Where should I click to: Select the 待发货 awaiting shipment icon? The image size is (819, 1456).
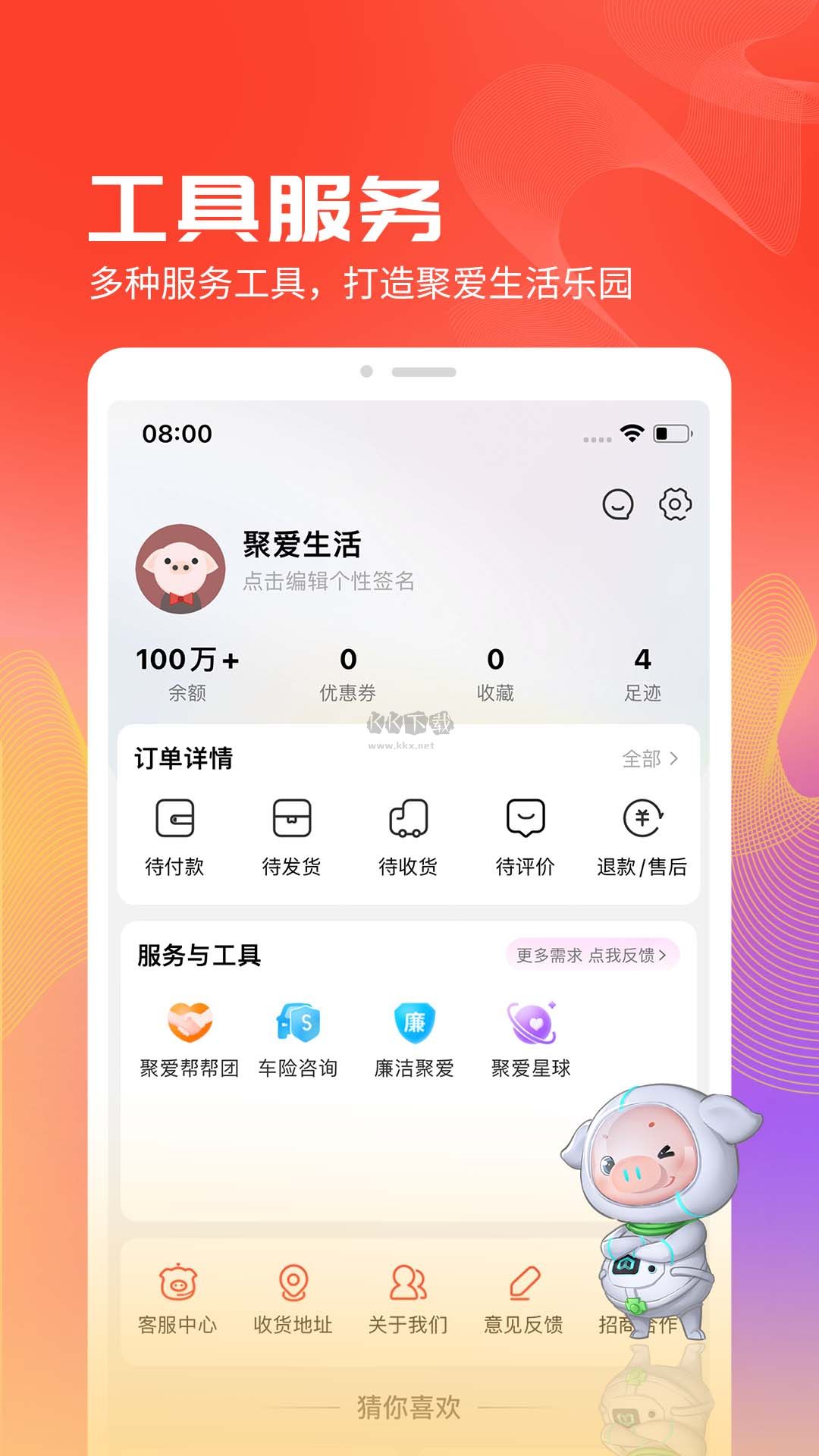tap(292, 834)
